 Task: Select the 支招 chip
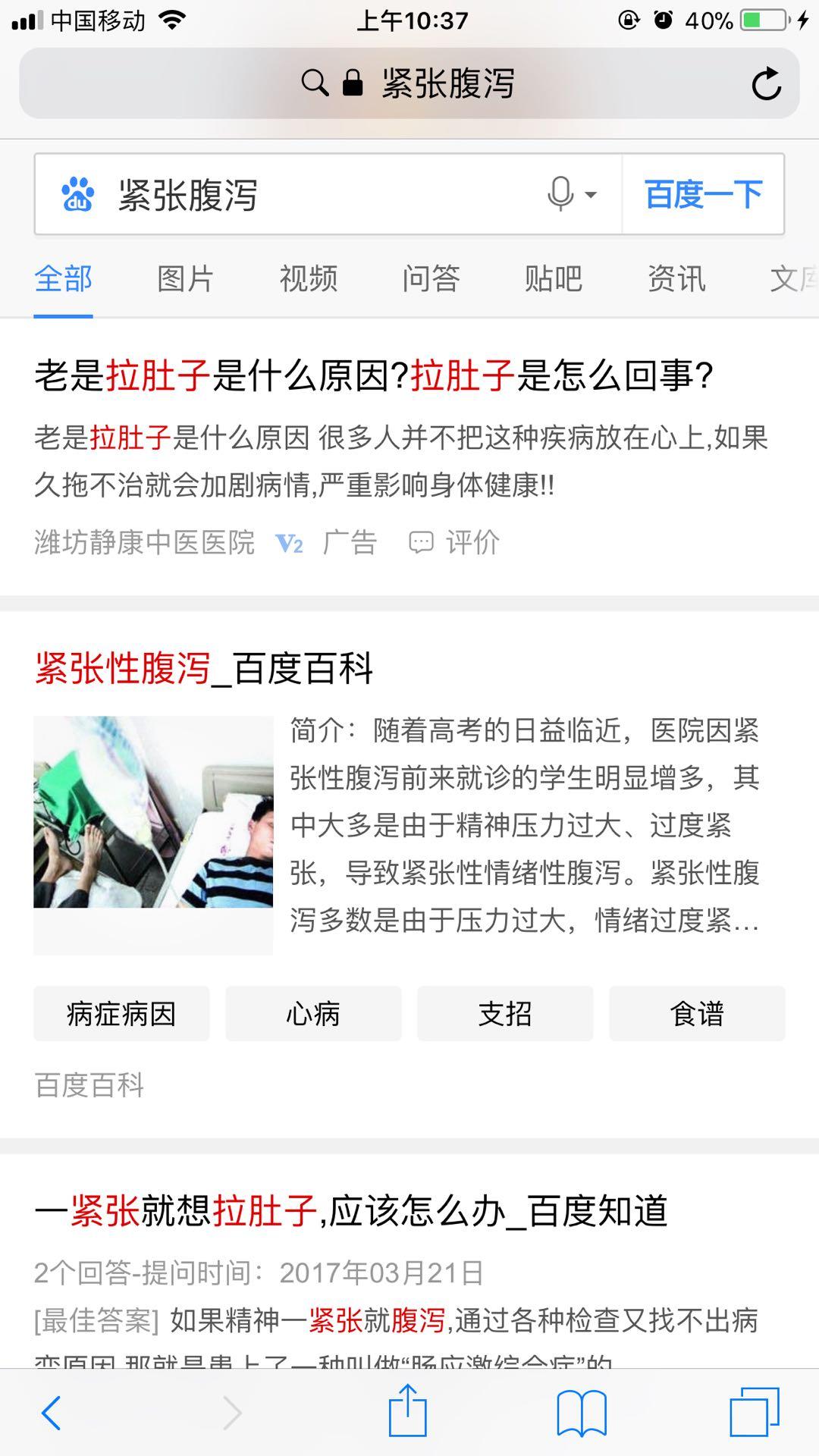click(505, 1014)
